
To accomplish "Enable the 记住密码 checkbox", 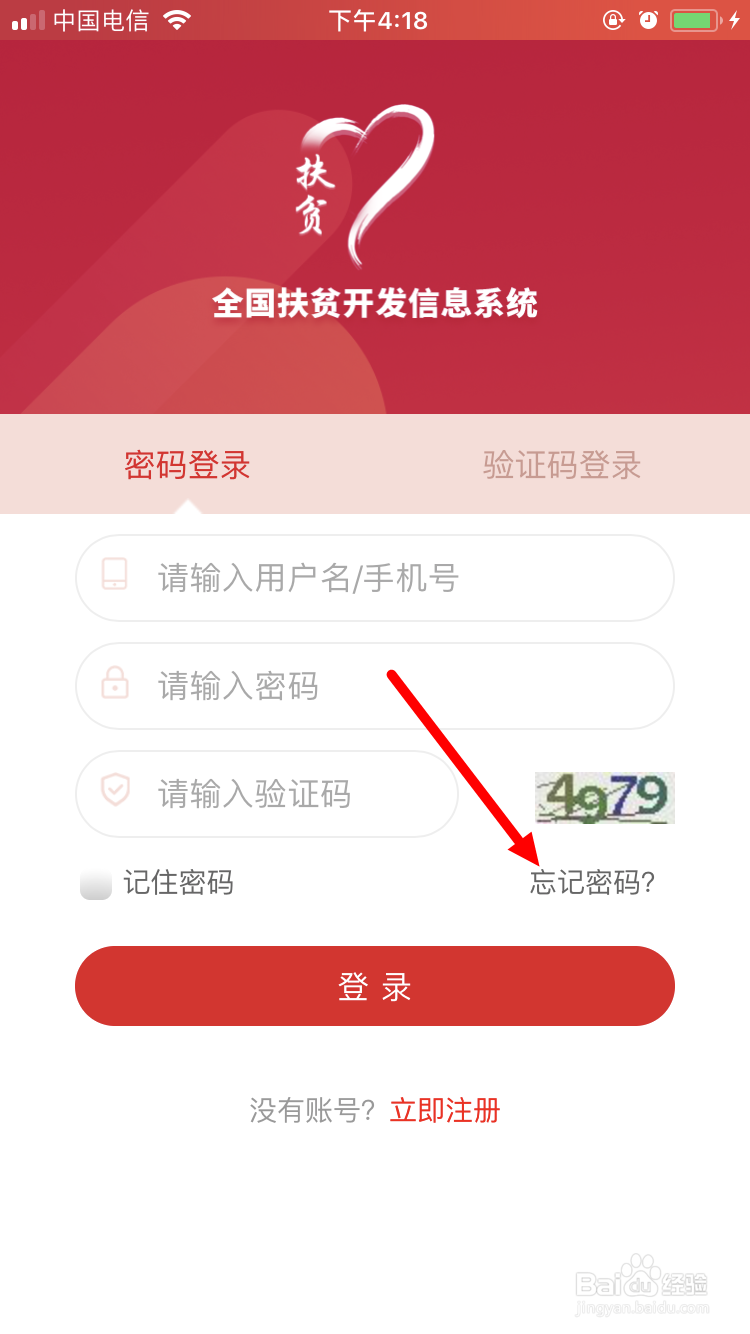I will 95,883.
